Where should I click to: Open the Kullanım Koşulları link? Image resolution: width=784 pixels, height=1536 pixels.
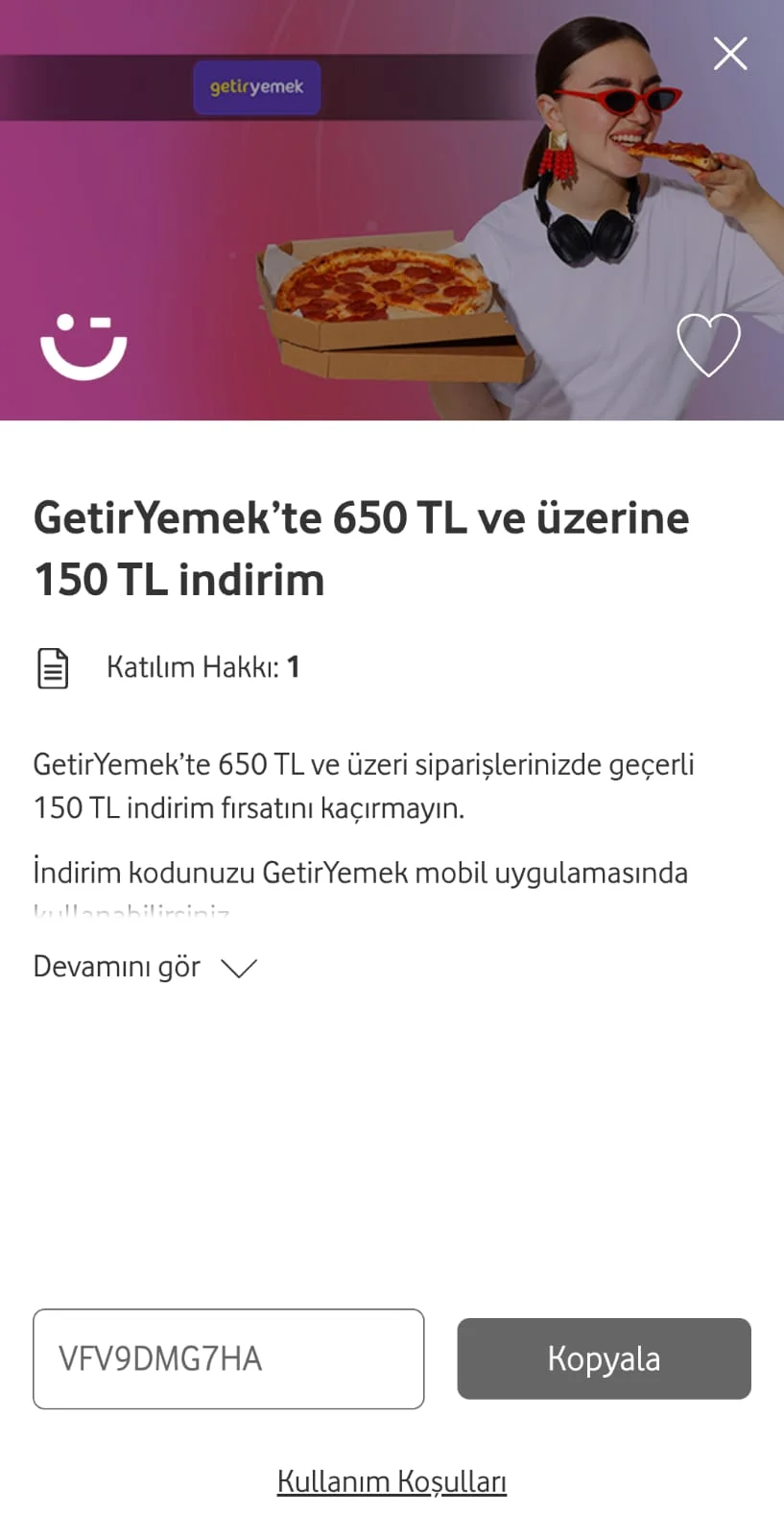pyautogui.click(x=392, y=1481)
